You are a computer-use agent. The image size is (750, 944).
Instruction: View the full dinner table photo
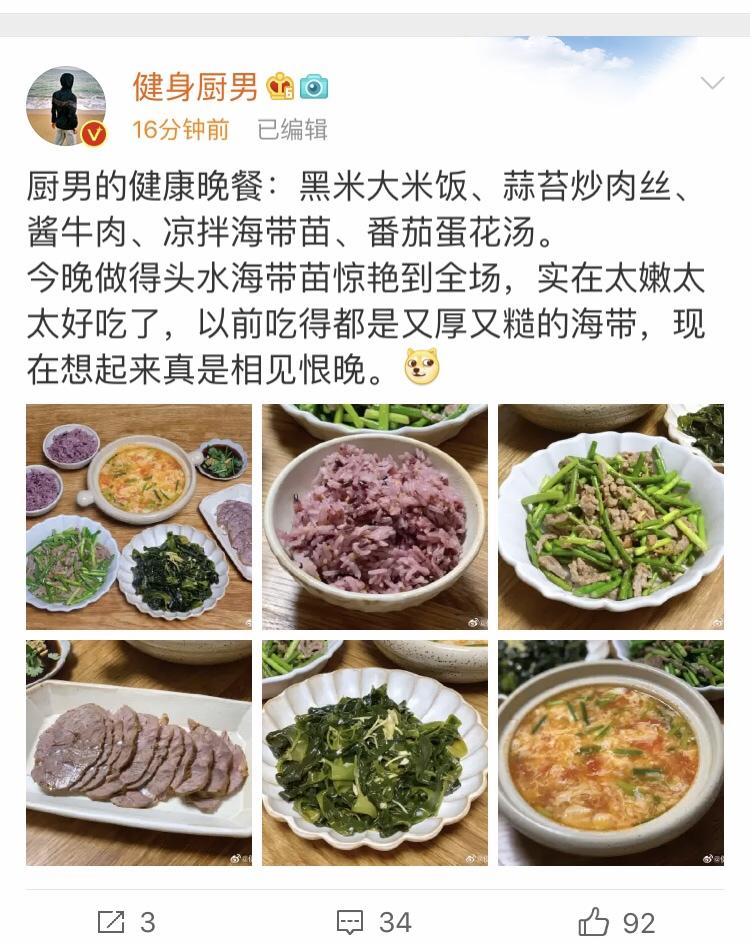pyautogui.click(x=139, y=517)
